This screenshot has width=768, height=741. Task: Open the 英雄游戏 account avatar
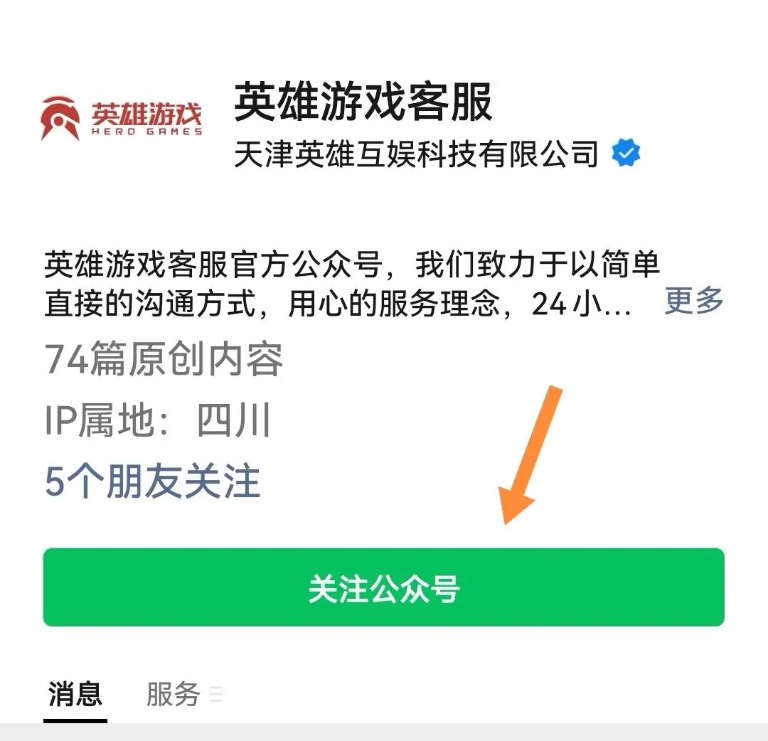click(121, 118)
